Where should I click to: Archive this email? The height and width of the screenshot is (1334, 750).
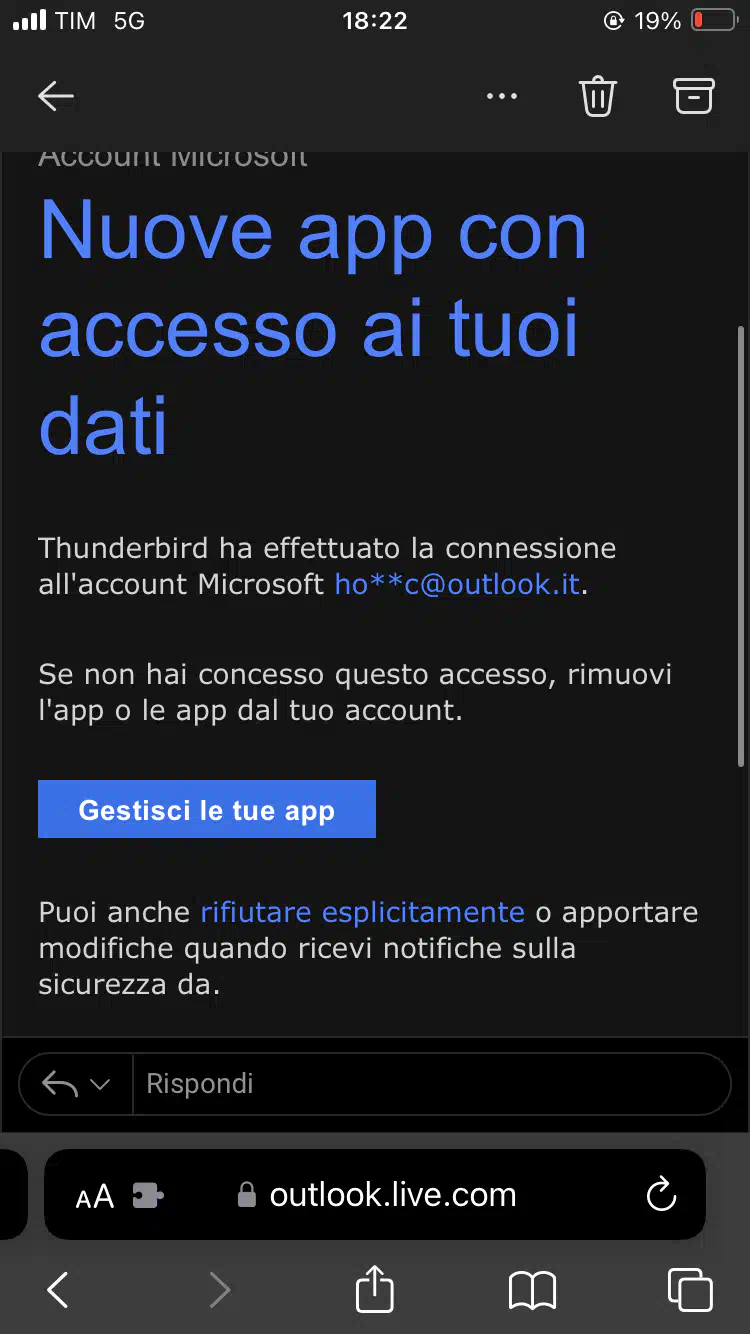tap(693, 96)
